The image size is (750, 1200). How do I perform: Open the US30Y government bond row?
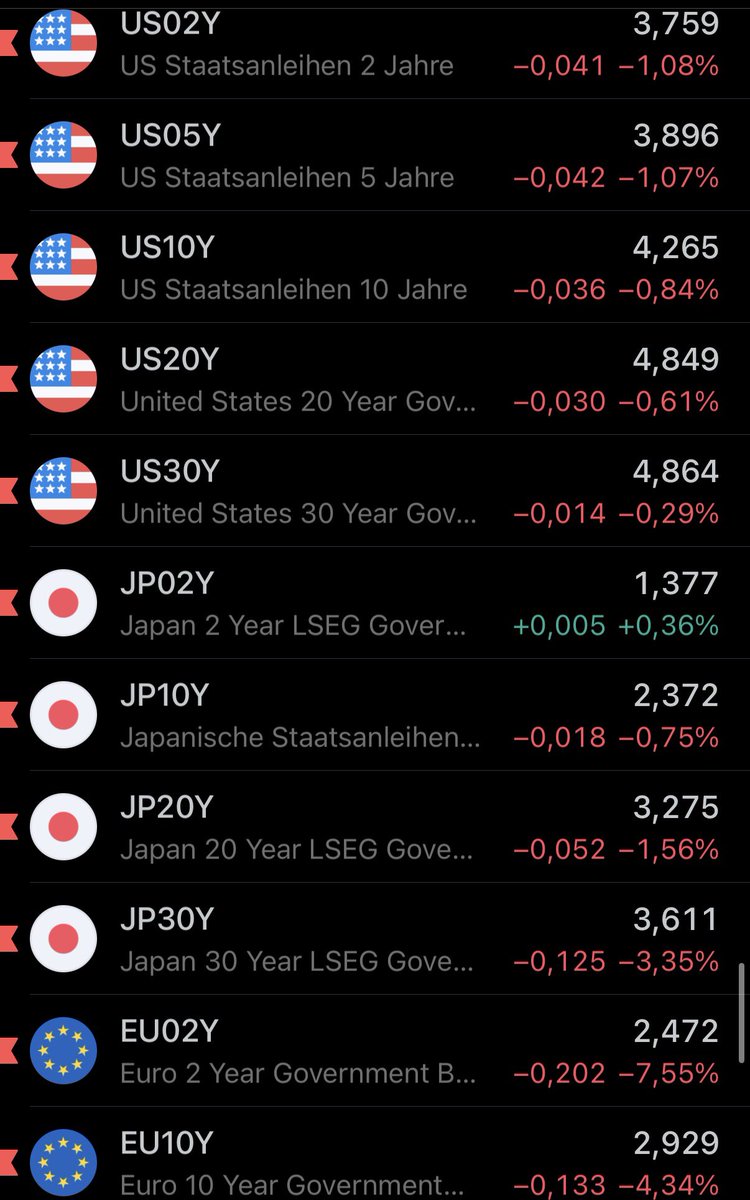coord(375,492)
